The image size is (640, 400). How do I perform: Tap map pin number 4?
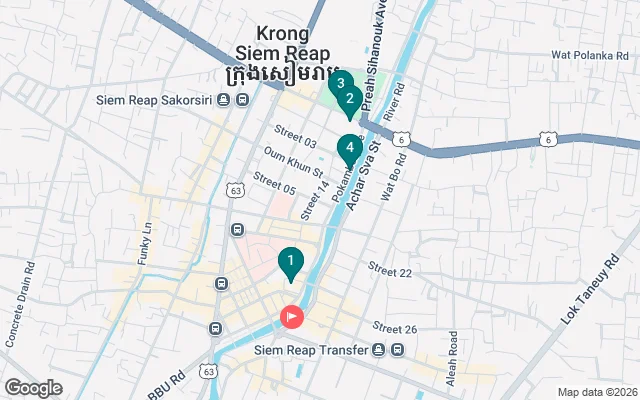(x=348, y=150)
